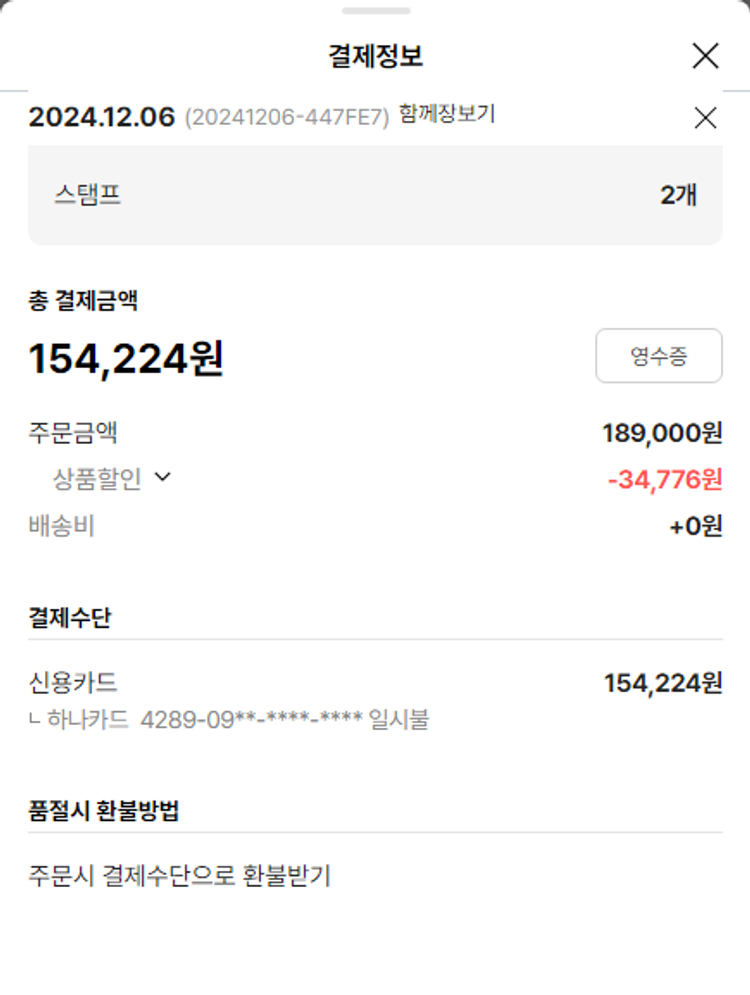The width and height of the screenshot is (750, 995).
Task: Dismiss the 2024.12.06 order header
Action: click(705, 118)
